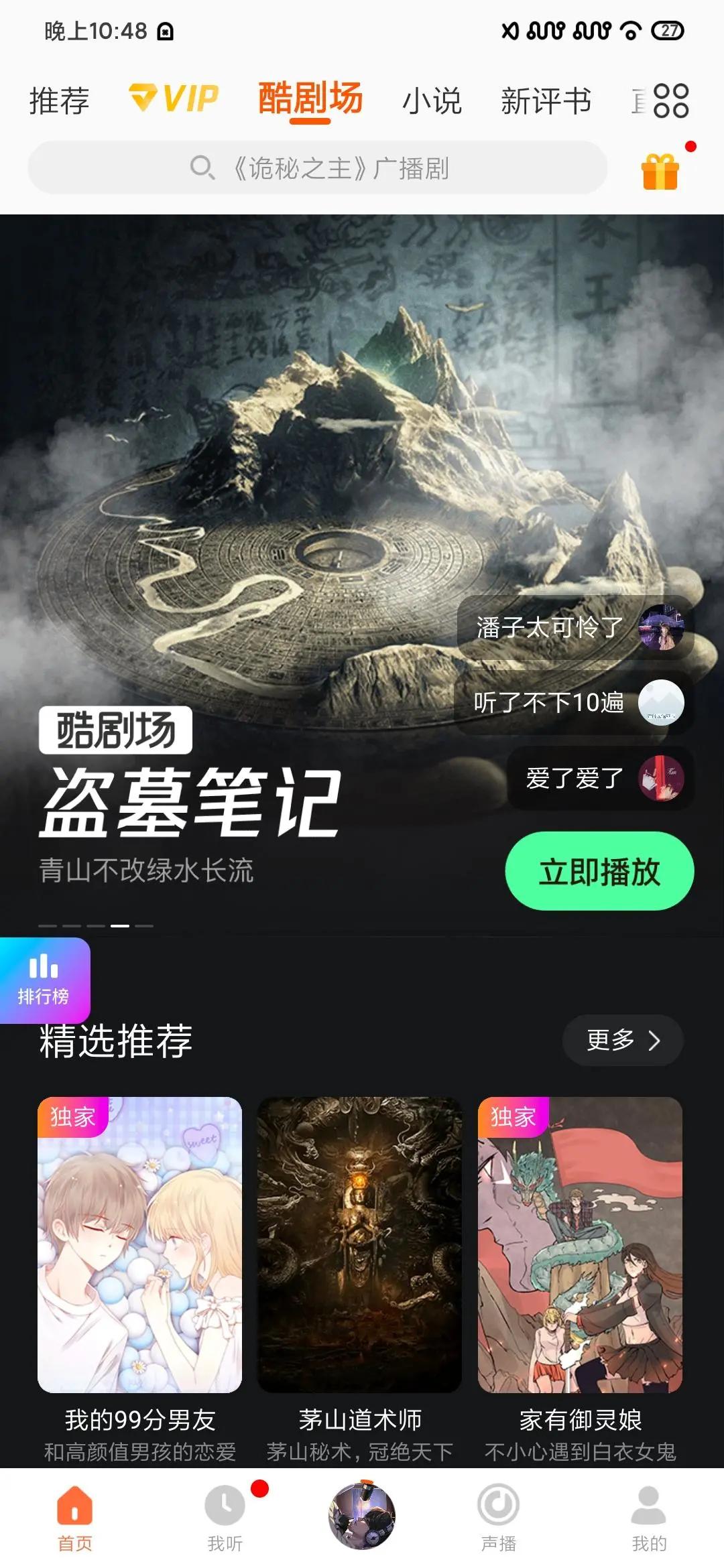Tap the 《诡秘之主》广播剧 search box

click(318, 168)
